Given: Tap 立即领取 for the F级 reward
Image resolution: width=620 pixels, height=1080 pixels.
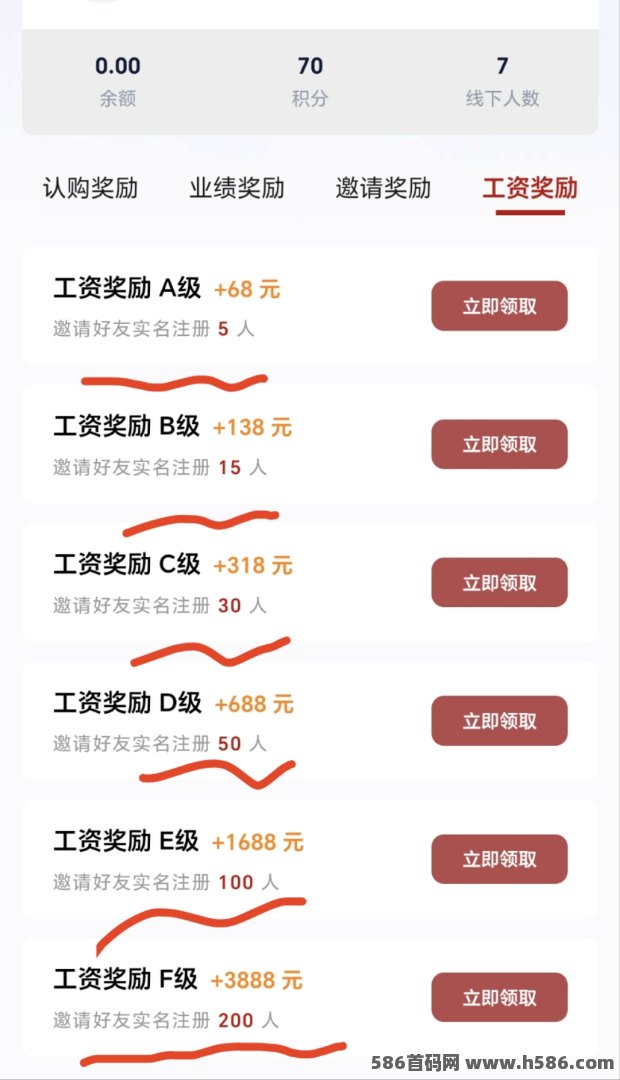Looking at the screenshot, I should 499,997.
